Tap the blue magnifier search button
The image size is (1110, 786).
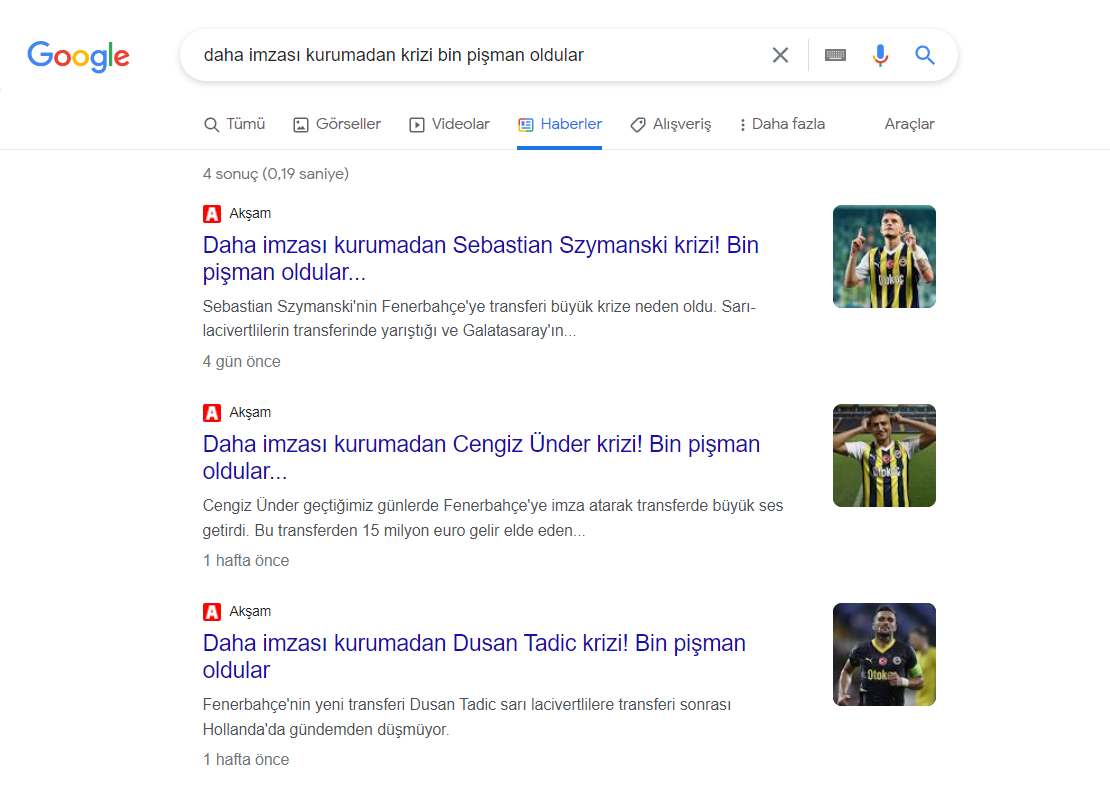coord(925,55)
